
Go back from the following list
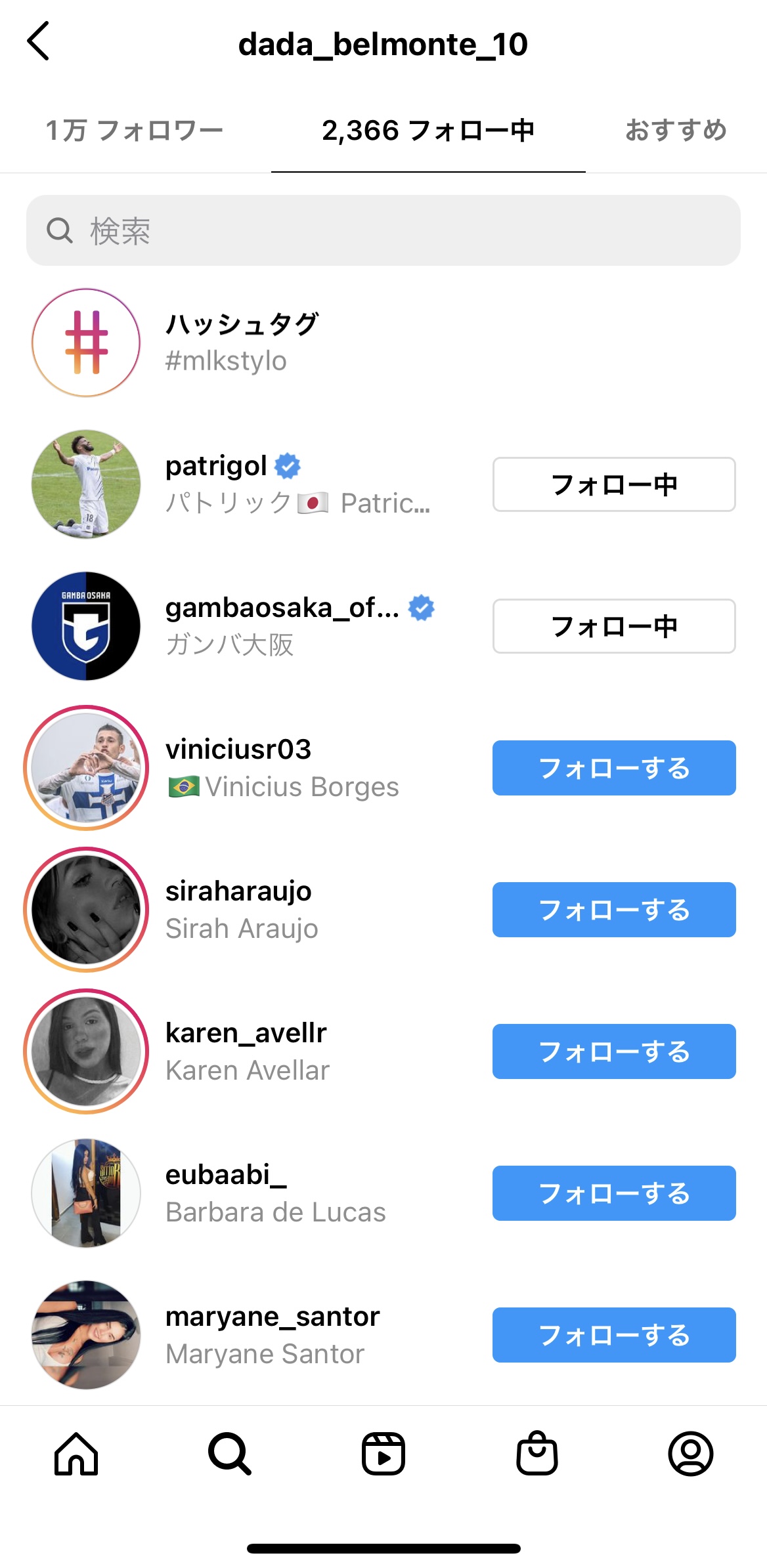[39, 41]
